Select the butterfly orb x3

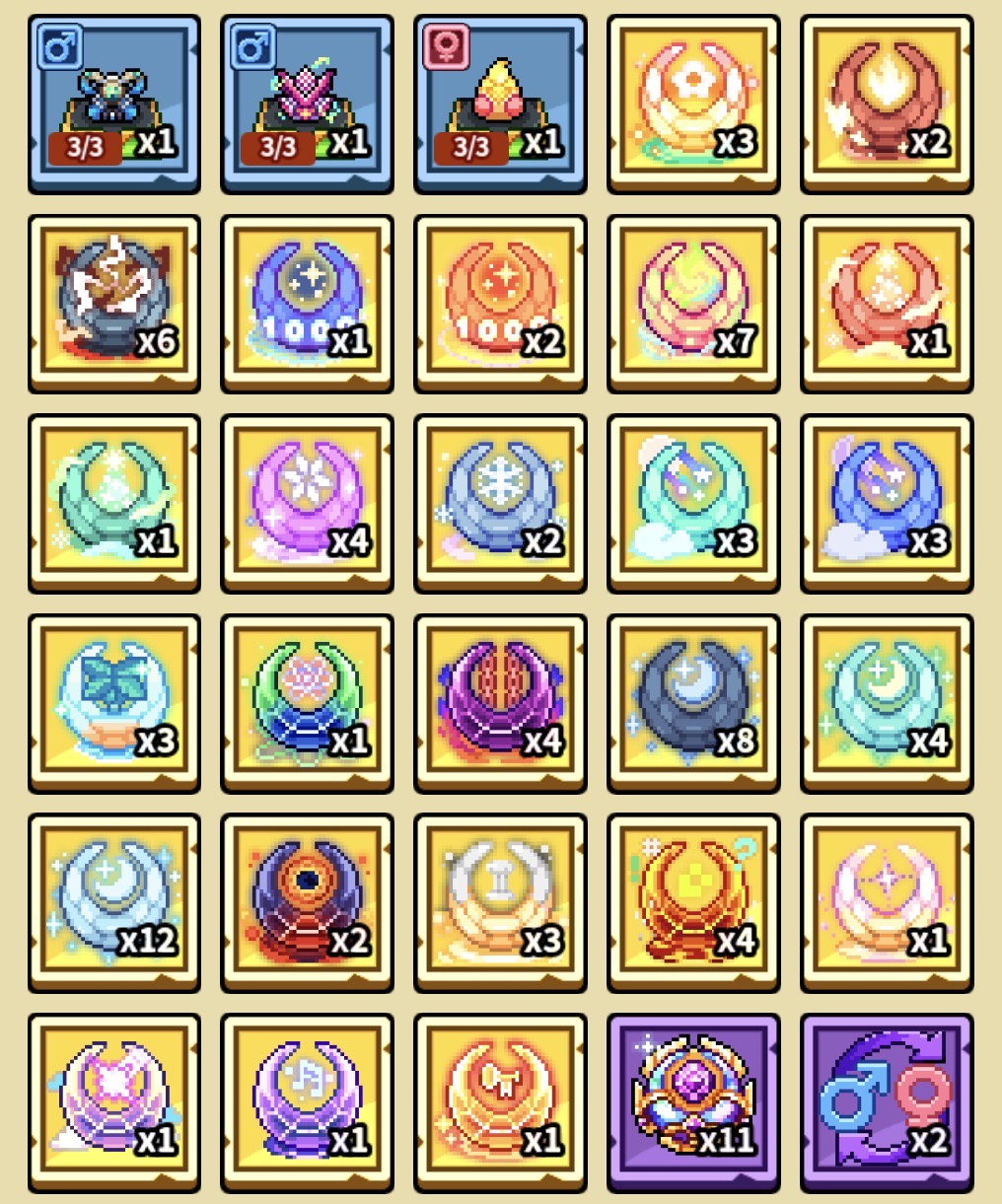click(113, 702)
